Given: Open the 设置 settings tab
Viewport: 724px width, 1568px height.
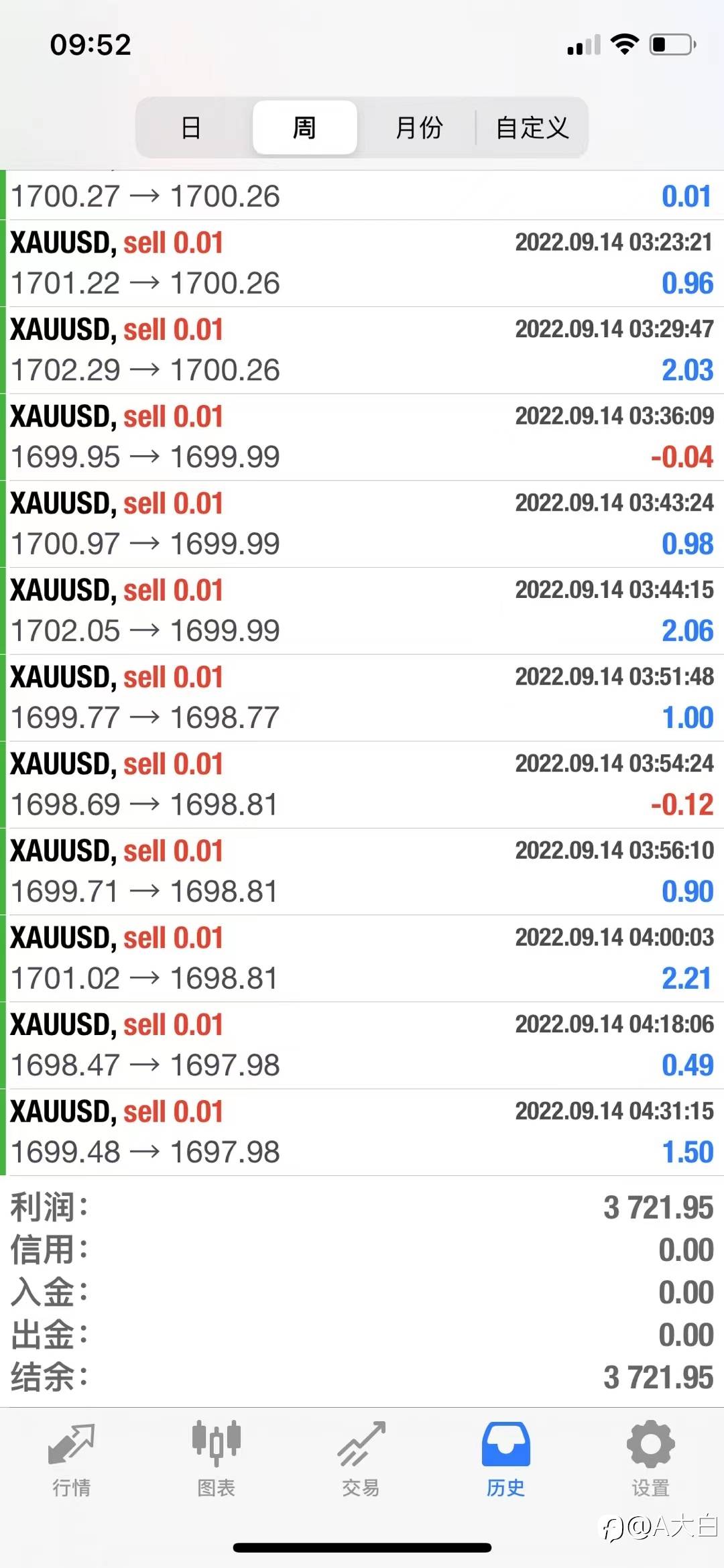Looking at the screenshot, I should tap(651, 1459).
